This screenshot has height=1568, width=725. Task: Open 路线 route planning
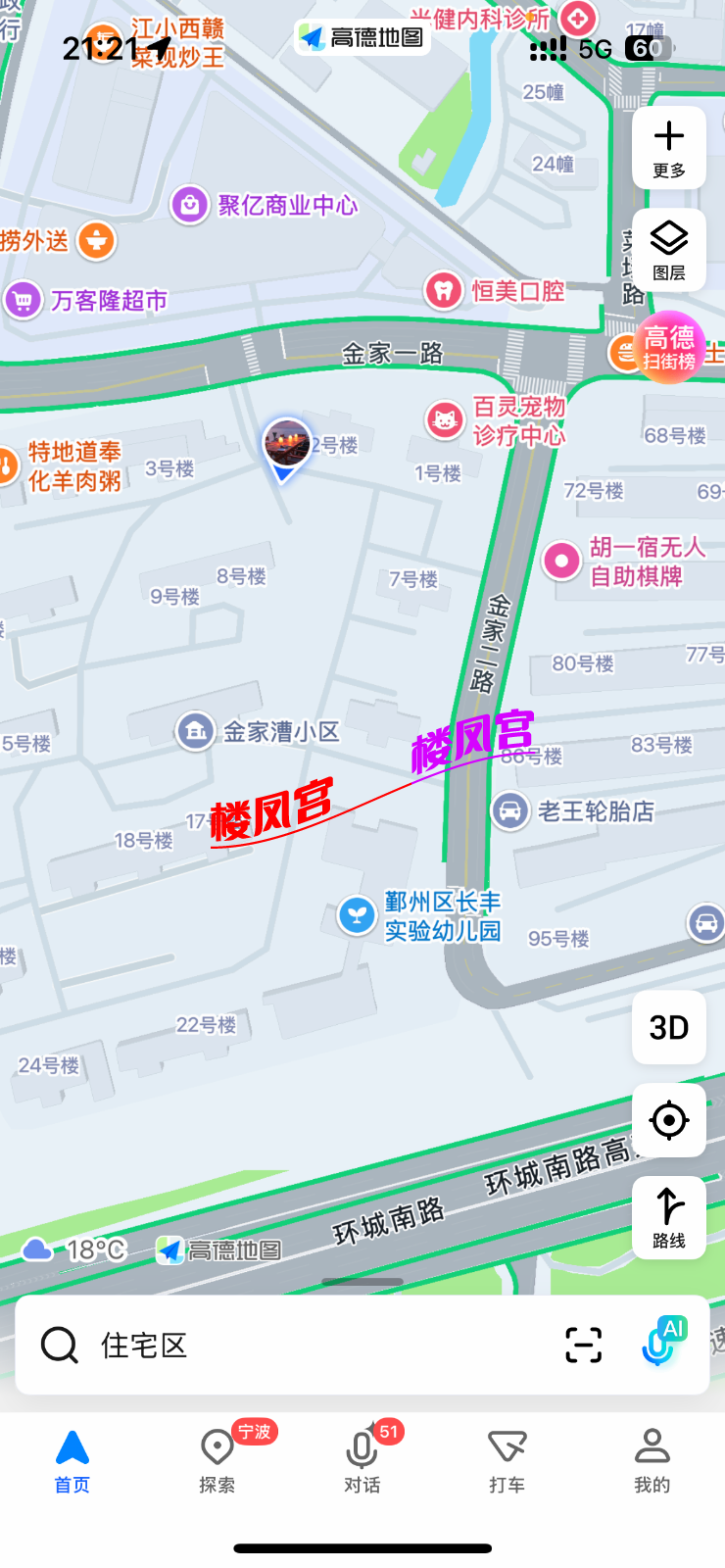(669, 1217)
